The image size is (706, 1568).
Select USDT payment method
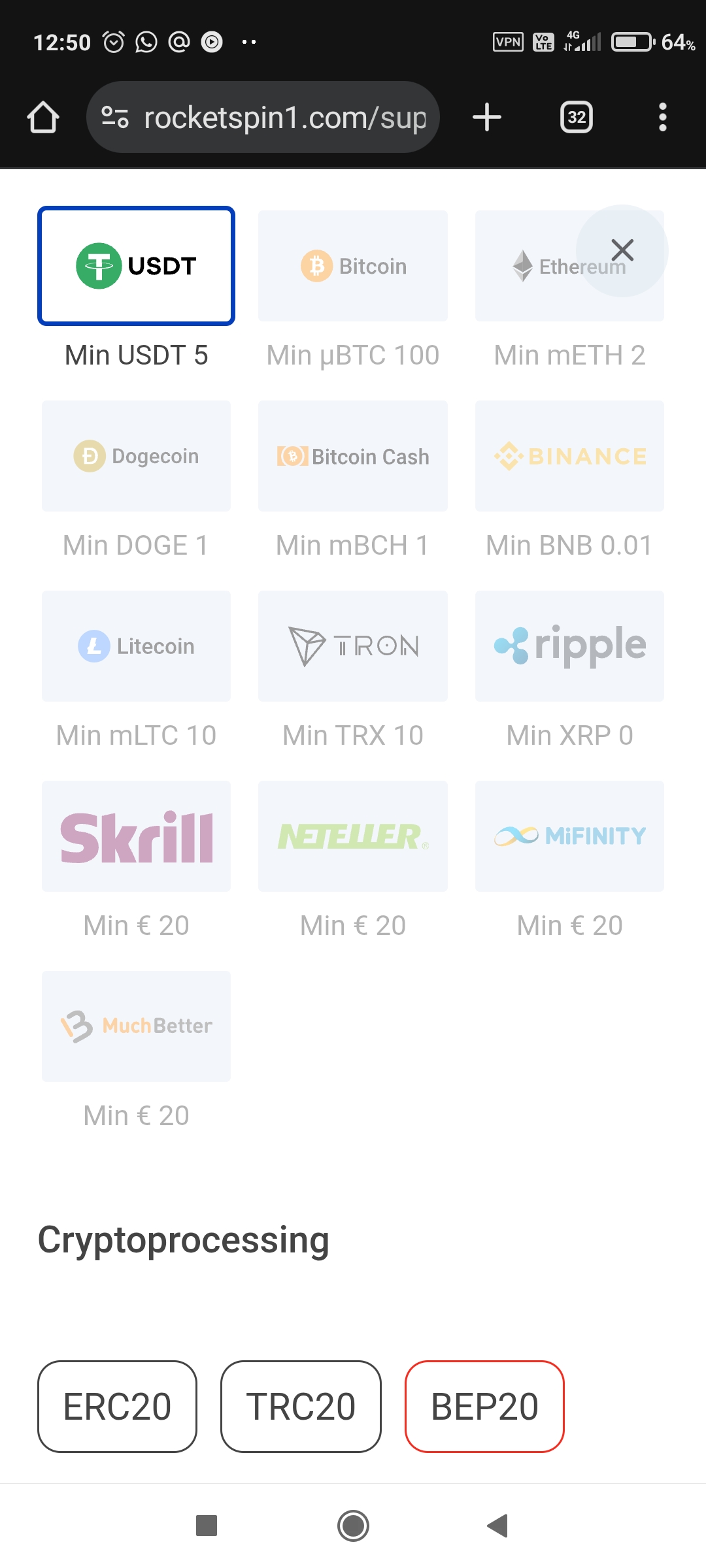click(136, 266)
